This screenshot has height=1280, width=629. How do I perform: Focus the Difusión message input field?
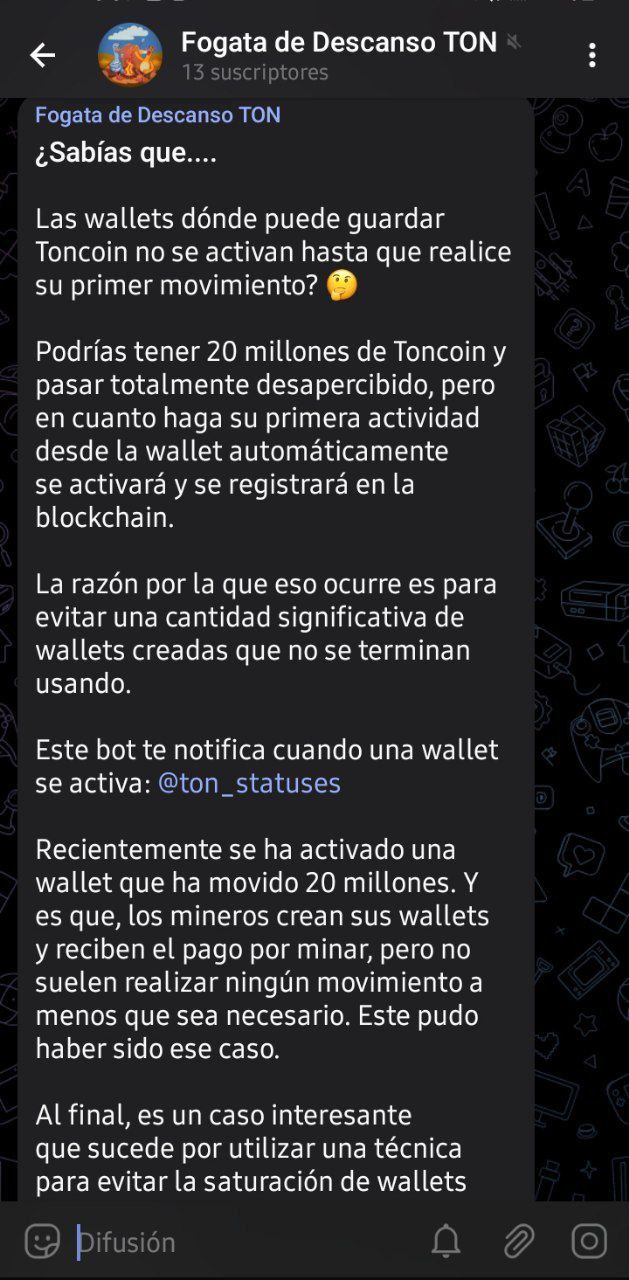click(x=240, y=1242)
